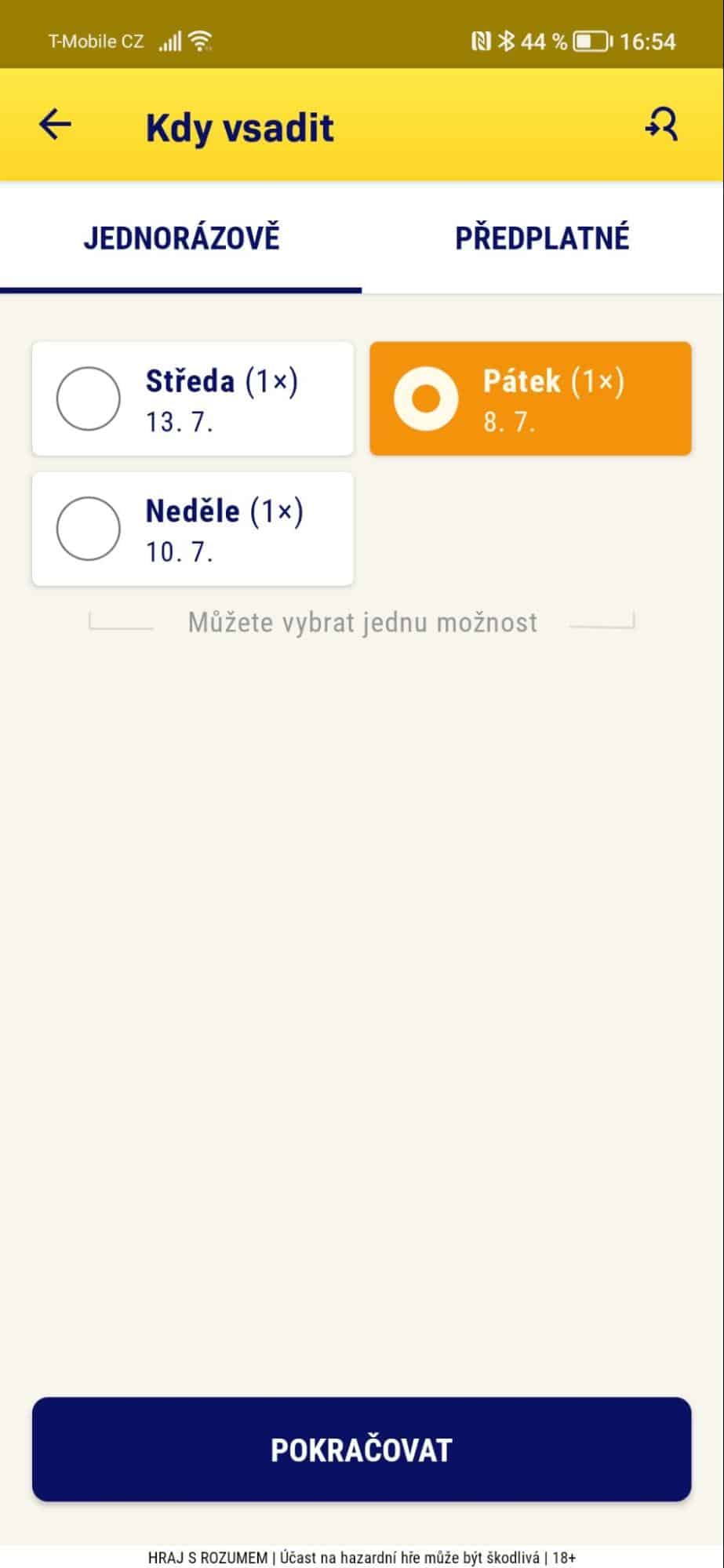Choose the Středa 13. 7. option
The image size is (724, 1568).
pyautogui.click(x=192, y=398)
